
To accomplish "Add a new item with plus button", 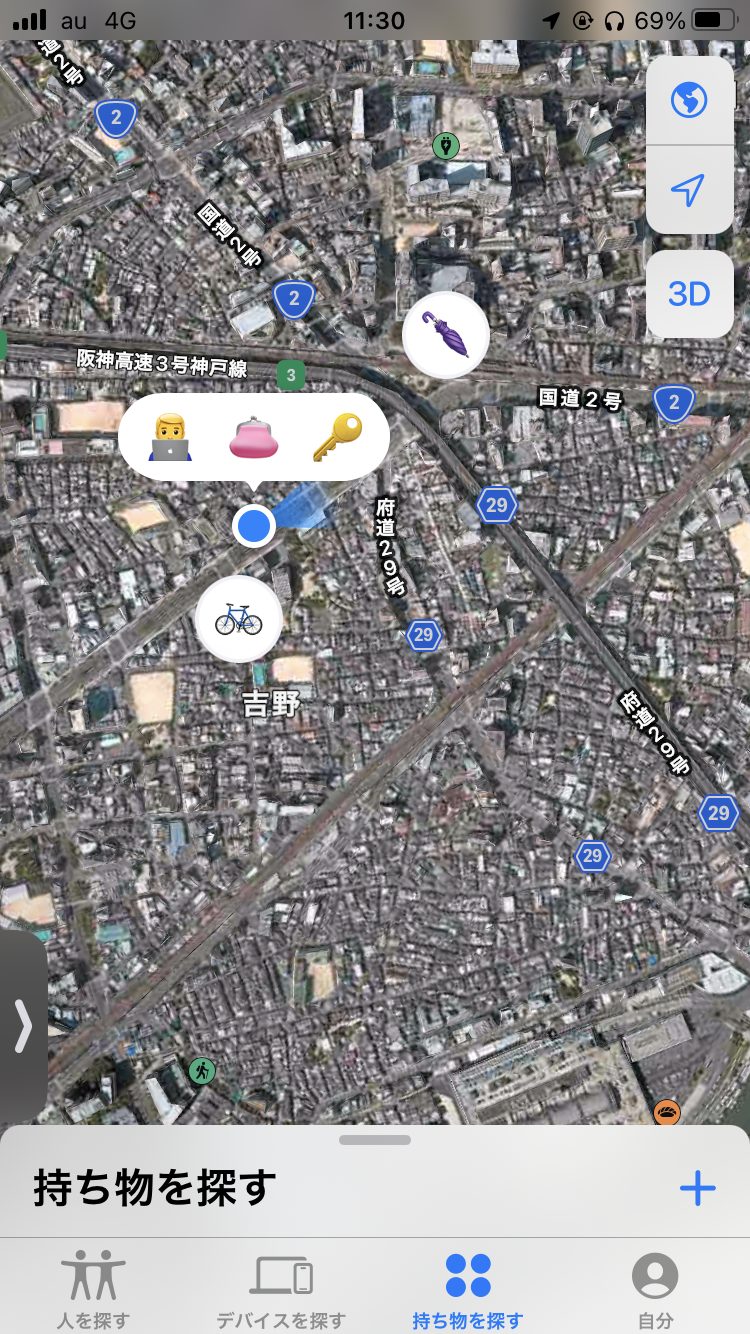I will (x=697, y=1188).
